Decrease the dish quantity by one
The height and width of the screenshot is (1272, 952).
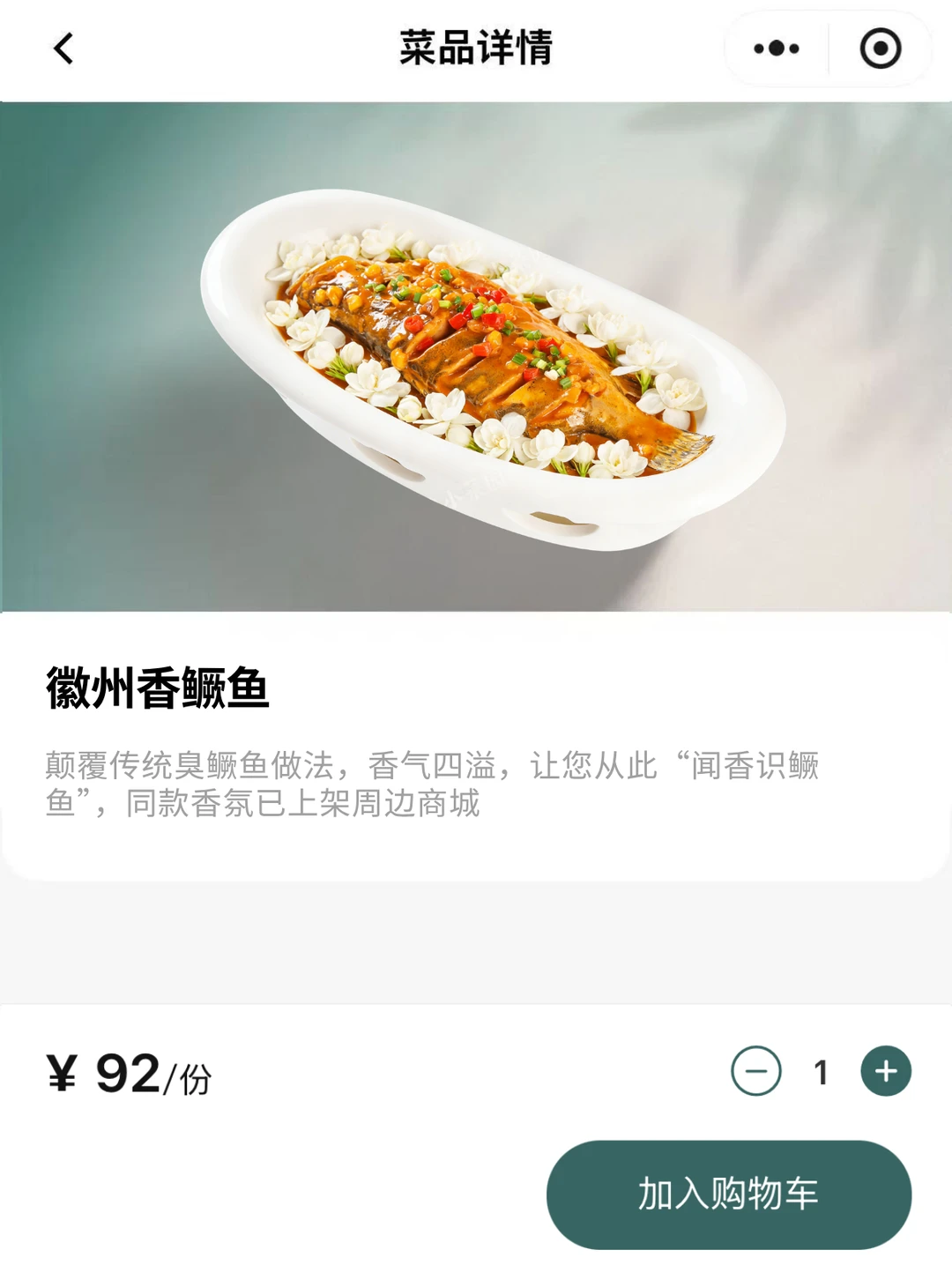756,1071
